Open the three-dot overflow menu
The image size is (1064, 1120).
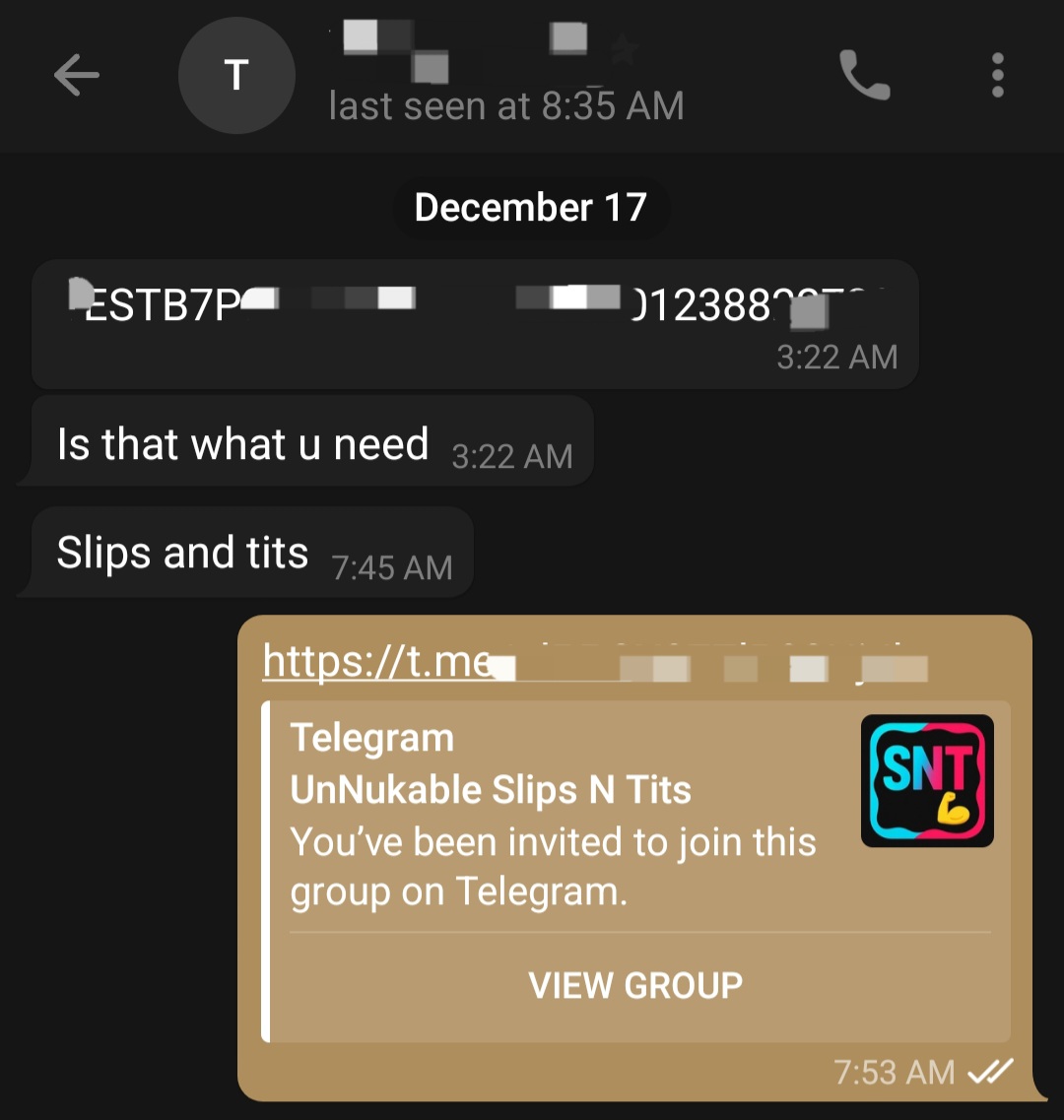point(997,75)
